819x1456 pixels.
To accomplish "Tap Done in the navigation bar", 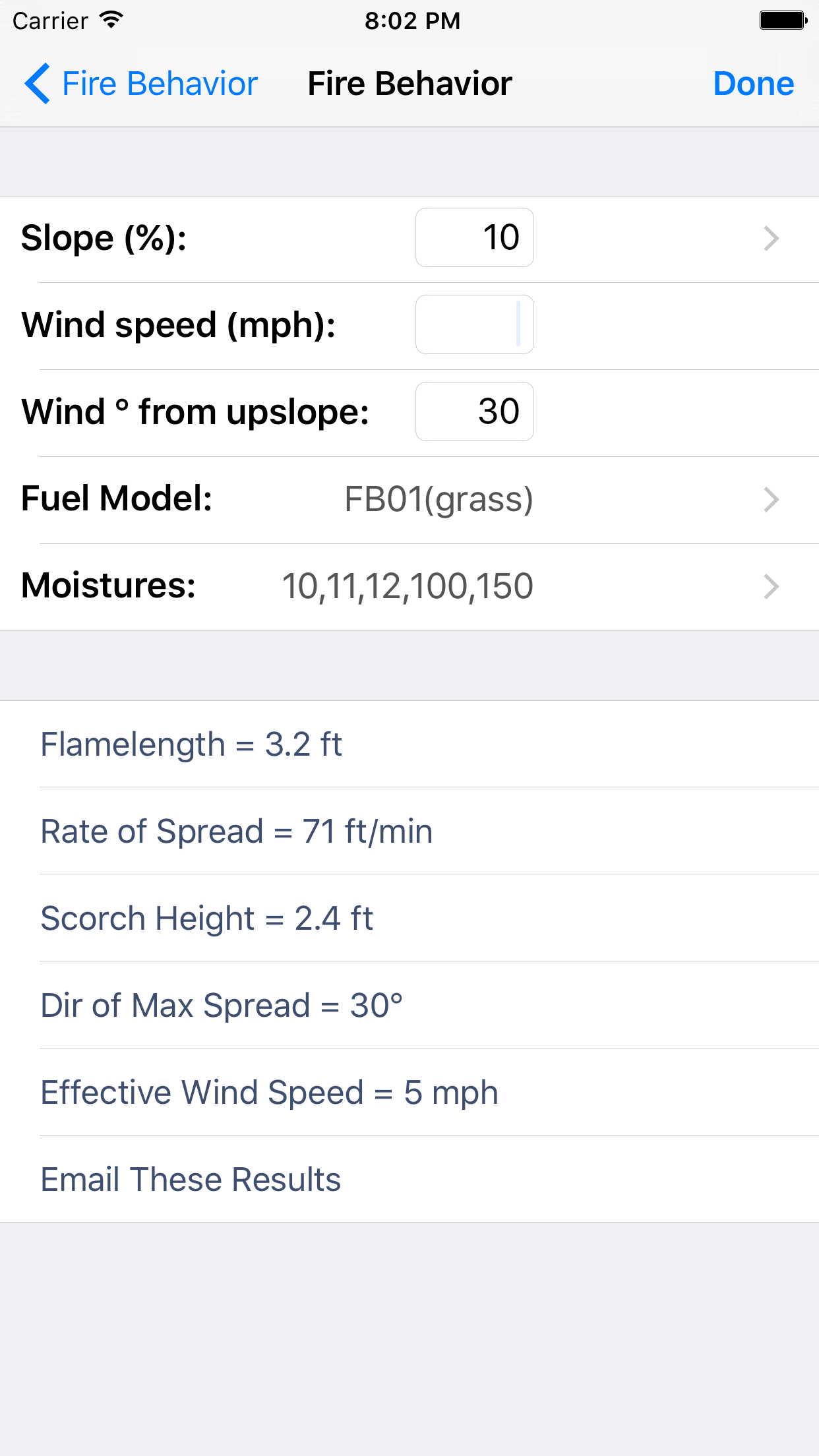I will click(x=754, y=84).
